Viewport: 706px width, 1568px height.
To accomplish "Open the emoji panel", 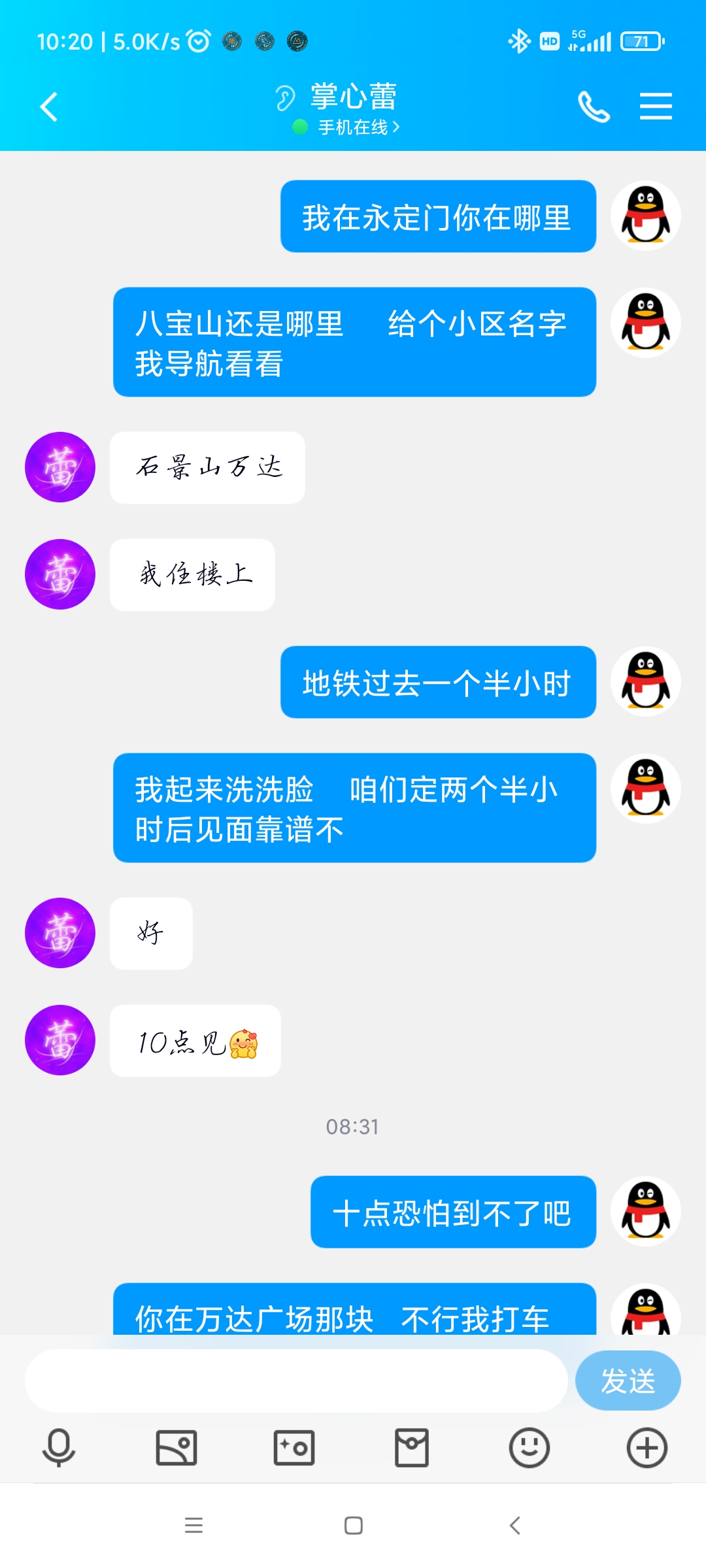I will coord(529,1447).
